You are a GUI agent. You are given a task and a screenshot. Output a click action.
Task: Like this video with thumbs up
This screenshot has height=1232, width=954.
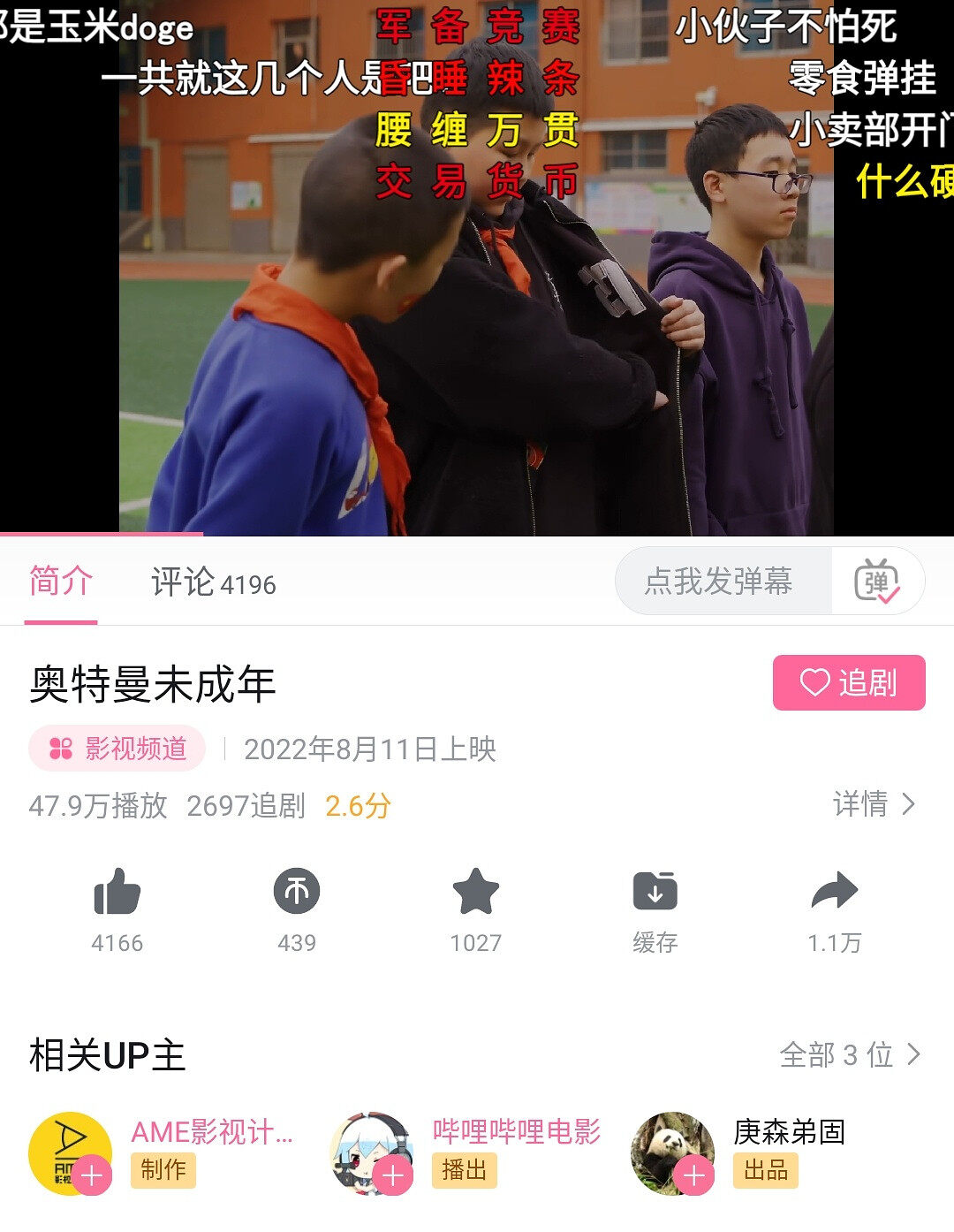[x=117, y=891]
